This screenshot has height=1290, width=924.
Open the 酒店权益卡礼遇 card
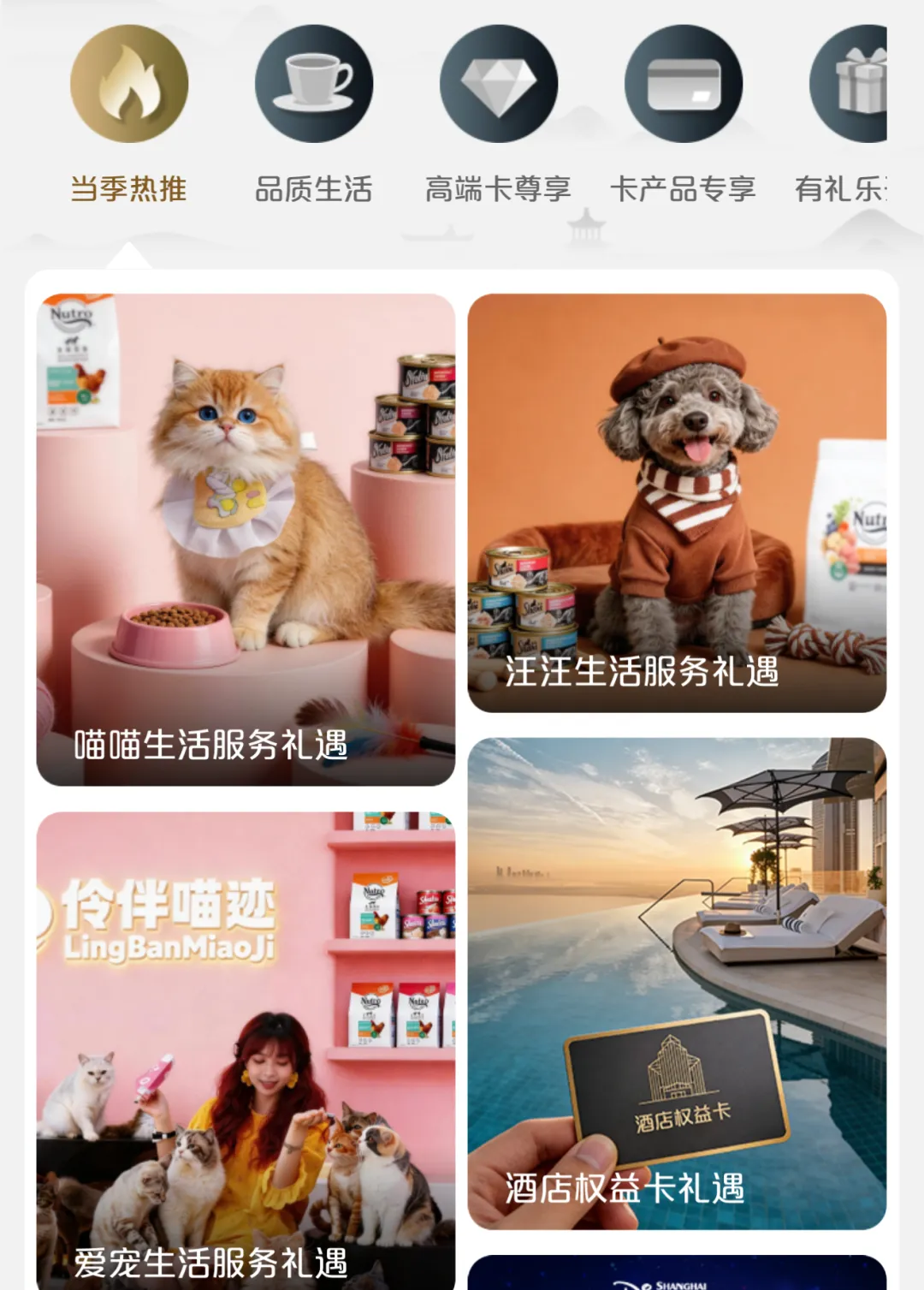(677, 983)
